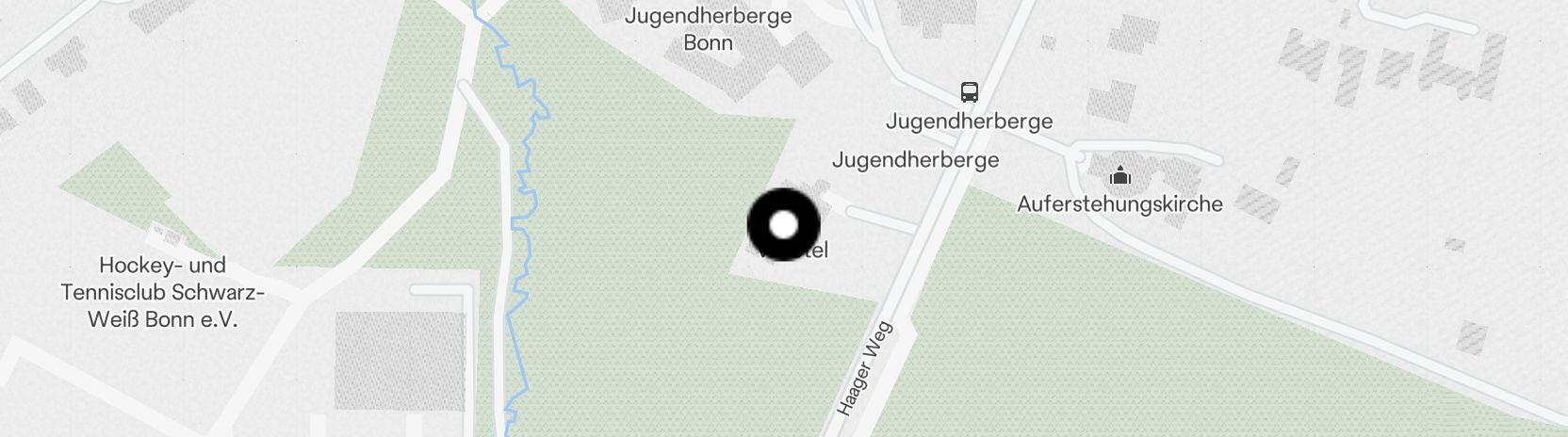This screenshot has width=1568, height=437.
Task: Open the Auferstehungskirche church marker
Action: pyautogui.click(x=1119, y=176)
